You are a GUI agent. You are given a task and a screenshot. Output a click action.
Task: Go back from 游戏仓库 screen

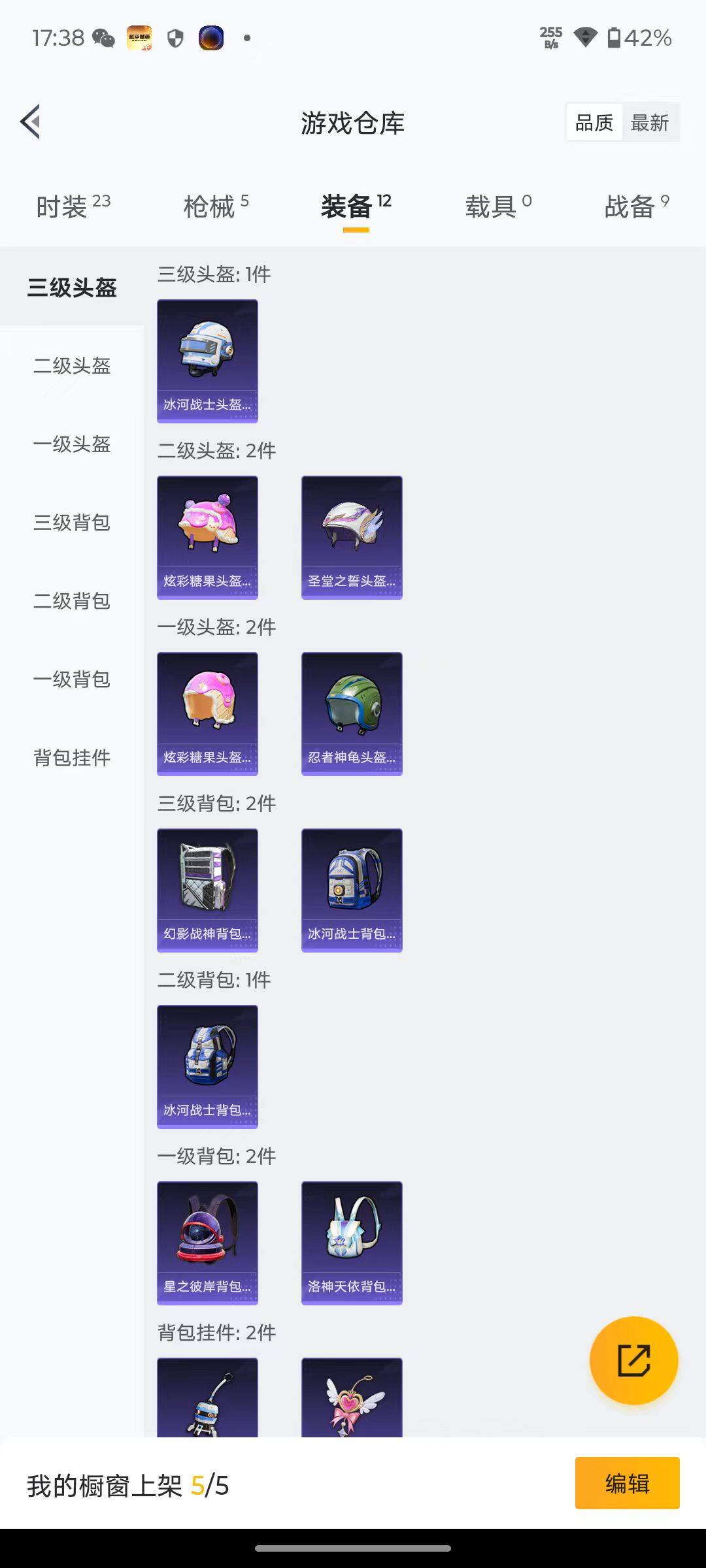[31, 122]
